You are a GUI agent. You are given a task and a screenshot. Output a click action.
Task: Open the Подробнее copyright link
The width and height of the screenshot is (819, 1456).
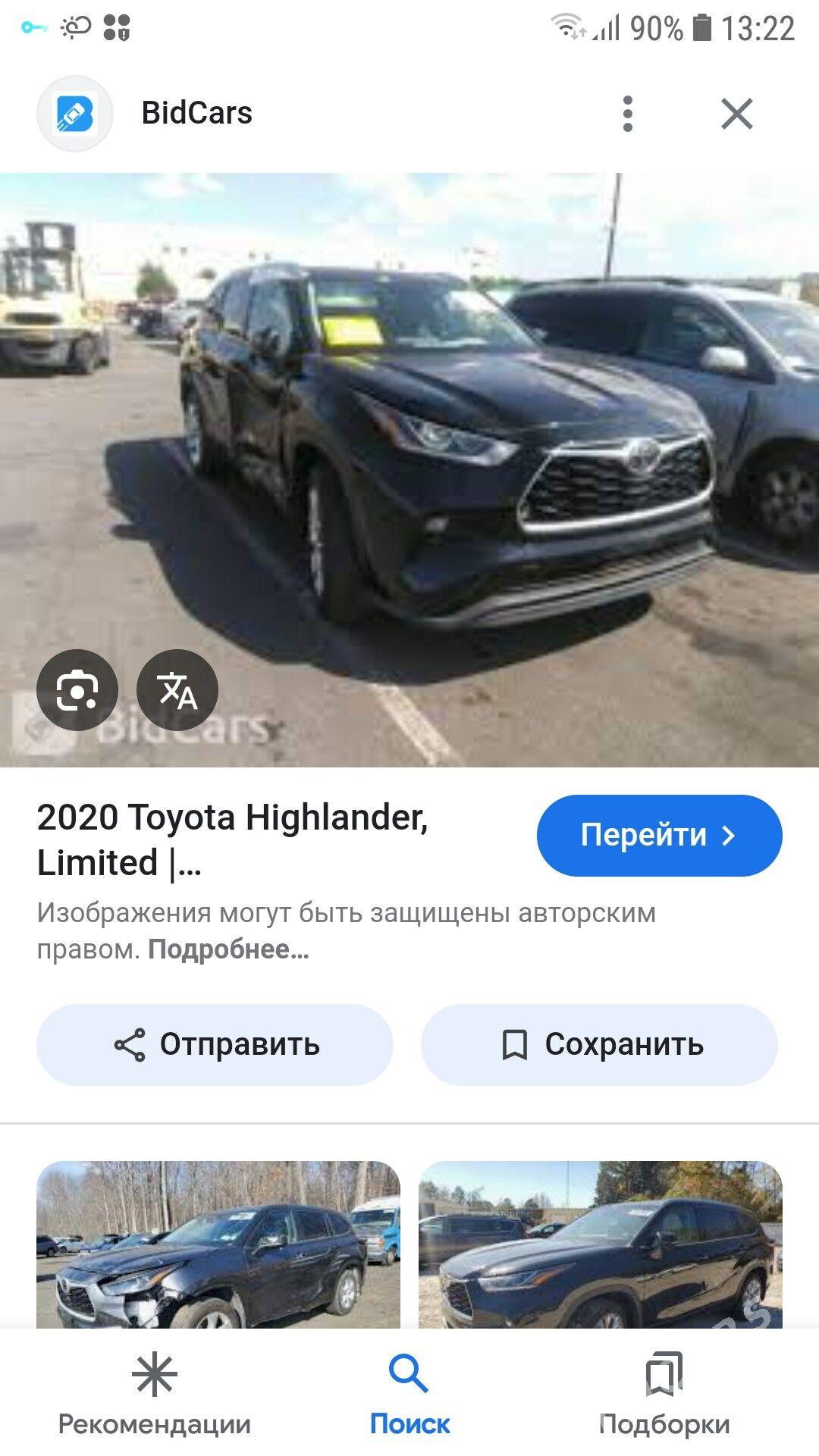228,949
